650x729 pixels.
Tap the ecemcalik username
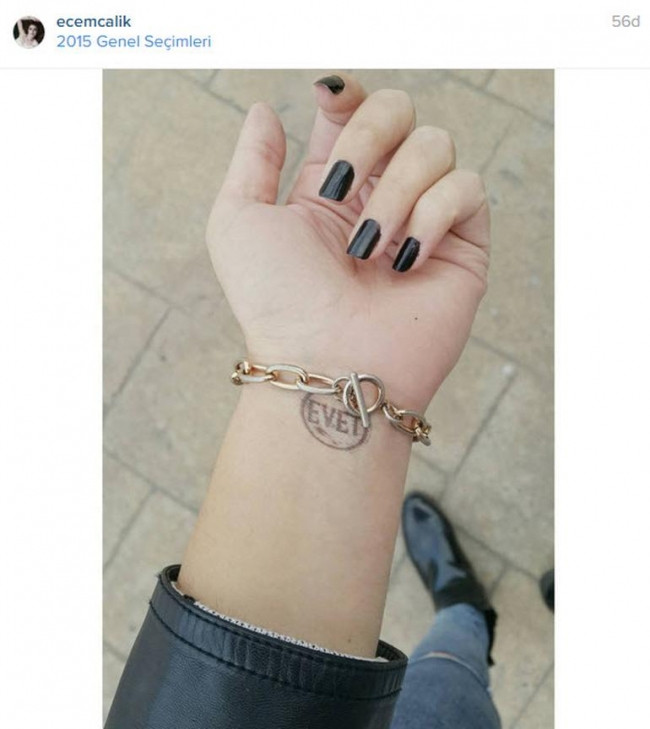pyautogui.click(x=93, y=21)
